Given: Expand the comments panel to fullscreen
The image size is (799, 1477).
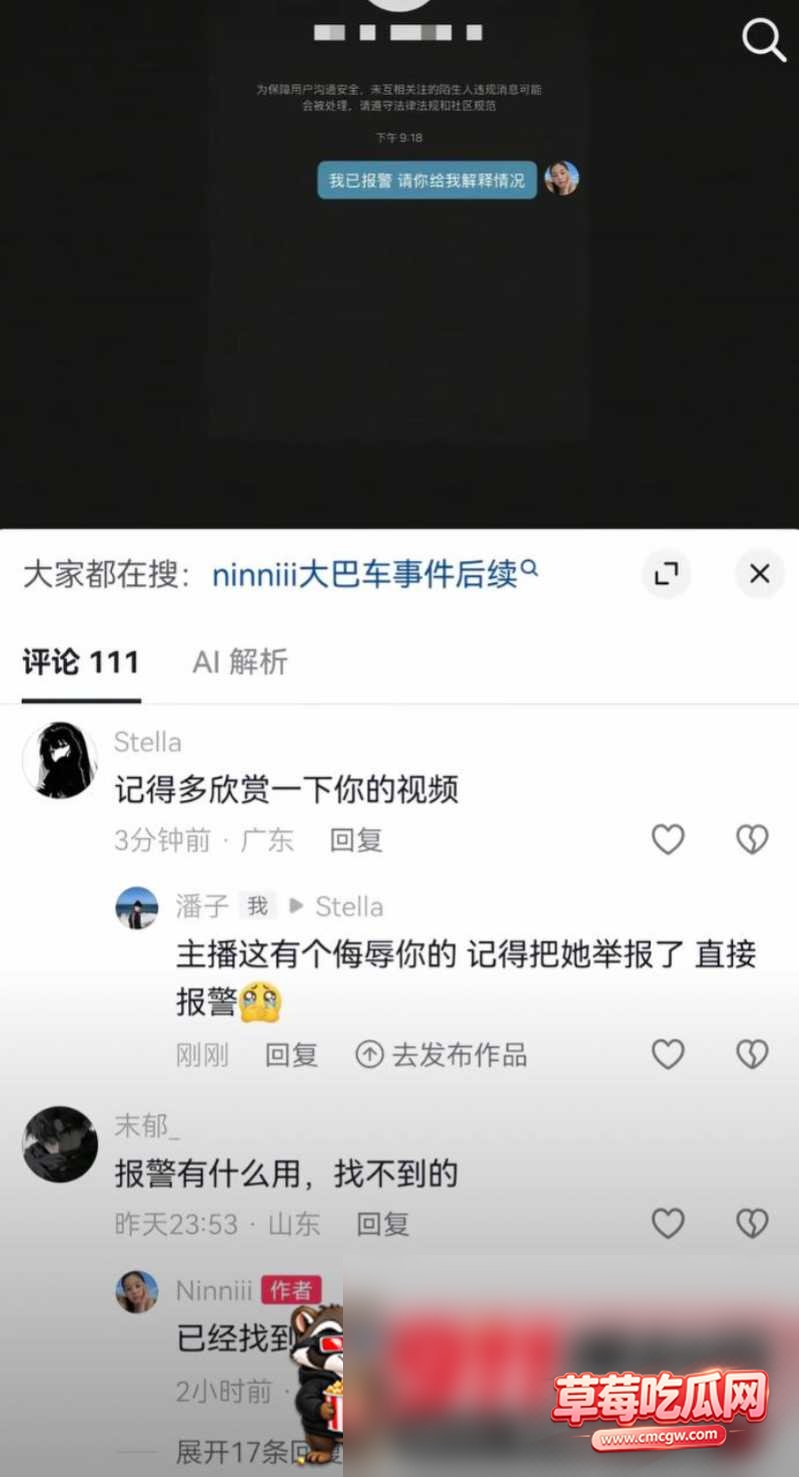Looking at the screenshot, I should click(666, 574).
